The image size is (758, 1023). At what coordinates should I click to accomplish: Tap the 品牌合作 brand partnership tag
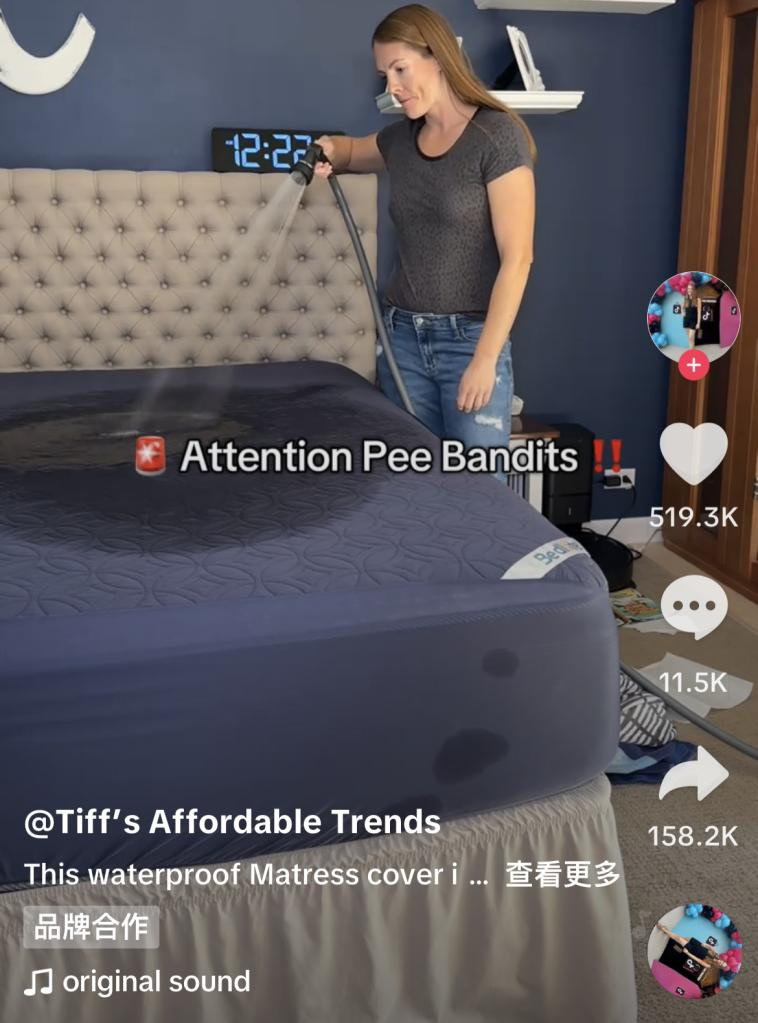pyautogui.click(x=91, y=927)
